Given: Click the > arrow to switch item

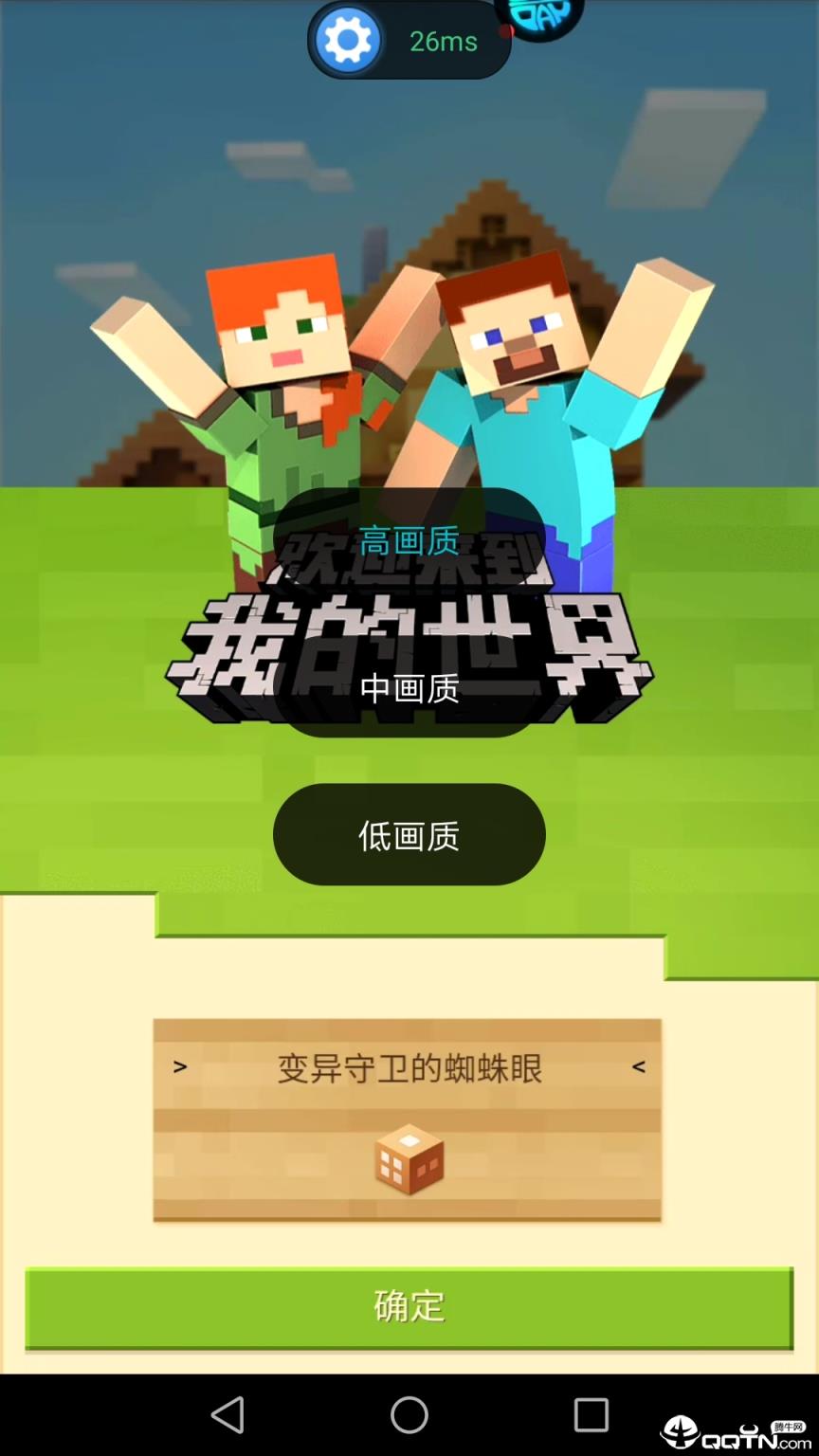Looking at the screenshot, I should coord(180,1067).
